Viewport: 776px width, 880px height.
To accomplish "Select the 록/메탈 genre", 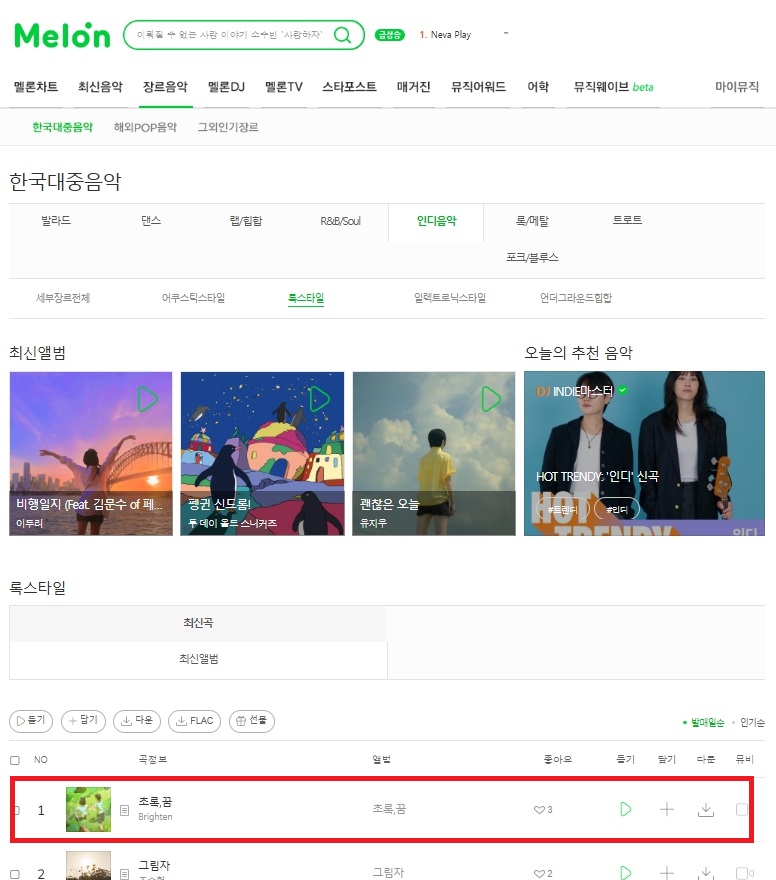I will coord(532,221).
